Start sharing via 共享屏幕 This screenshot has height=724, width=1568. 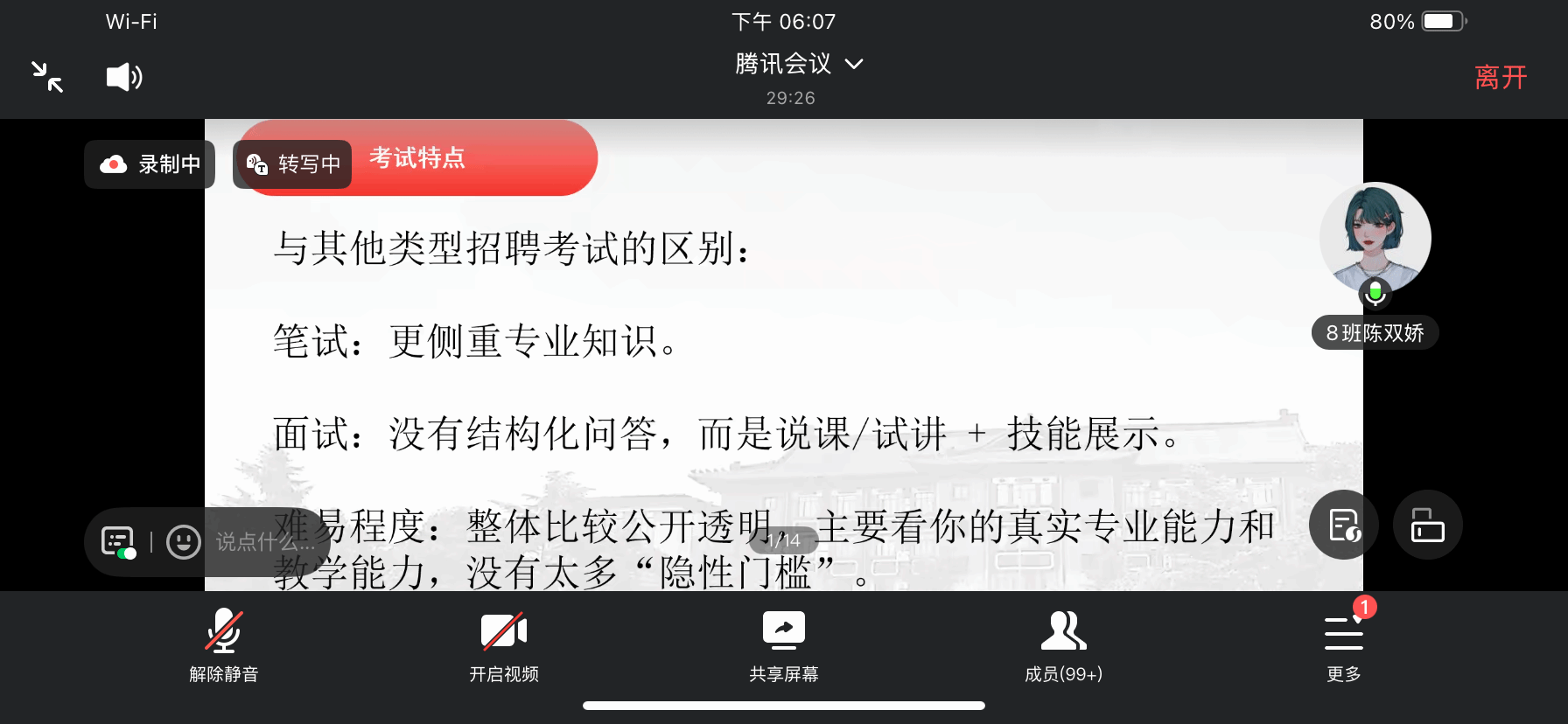point(784,644)
